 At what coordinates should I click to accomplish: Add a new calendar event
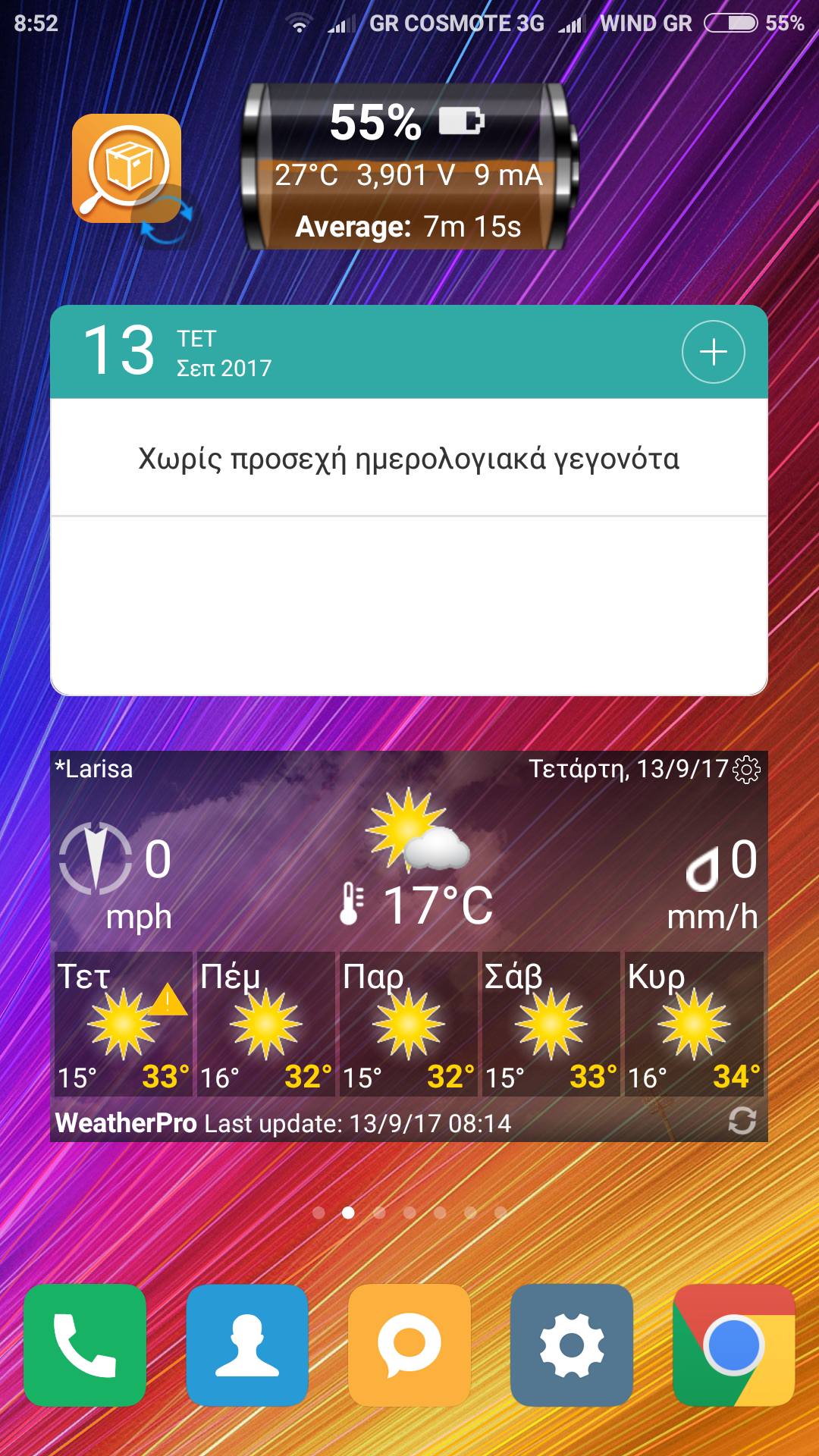click(x=713, y=352)
